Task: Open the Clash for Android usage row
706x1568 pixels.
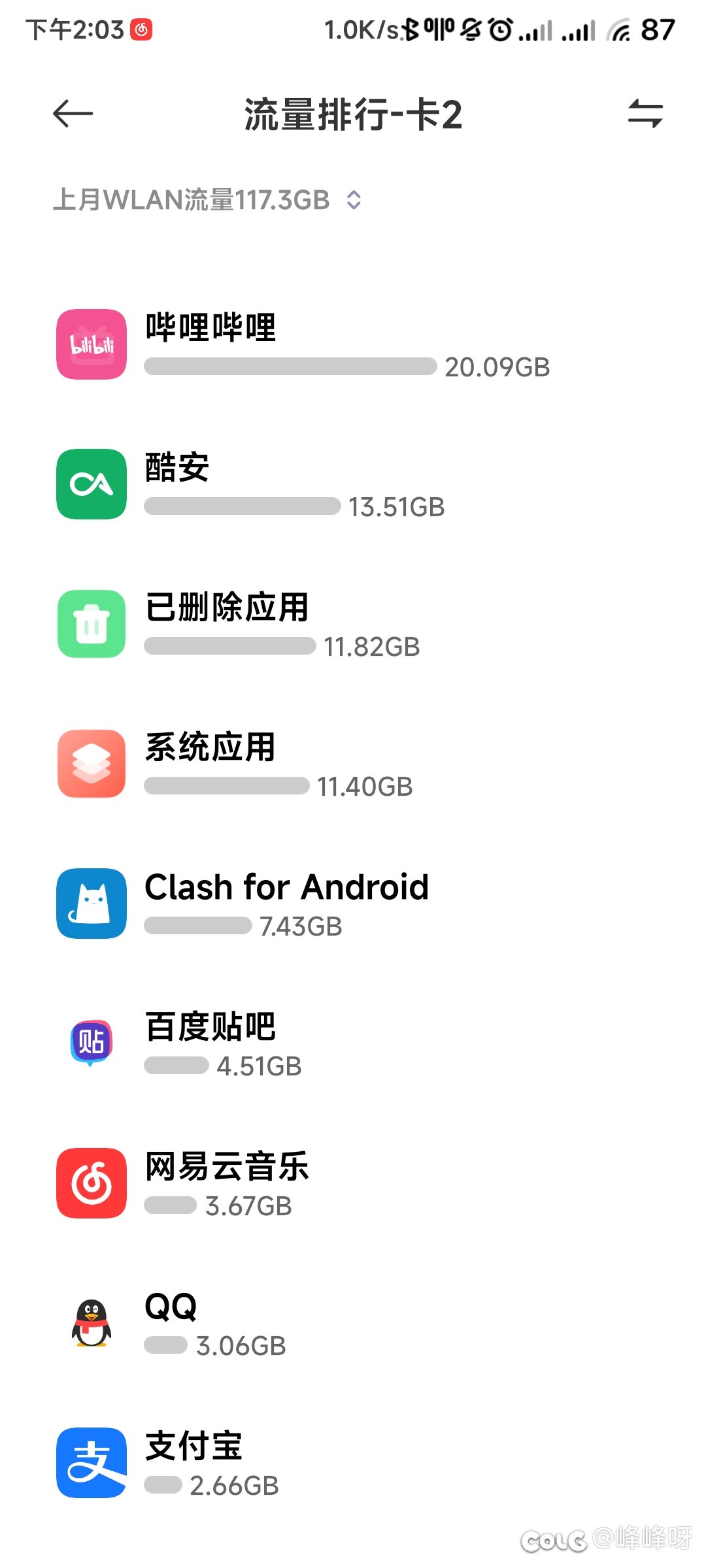Action: click(353, 904)
